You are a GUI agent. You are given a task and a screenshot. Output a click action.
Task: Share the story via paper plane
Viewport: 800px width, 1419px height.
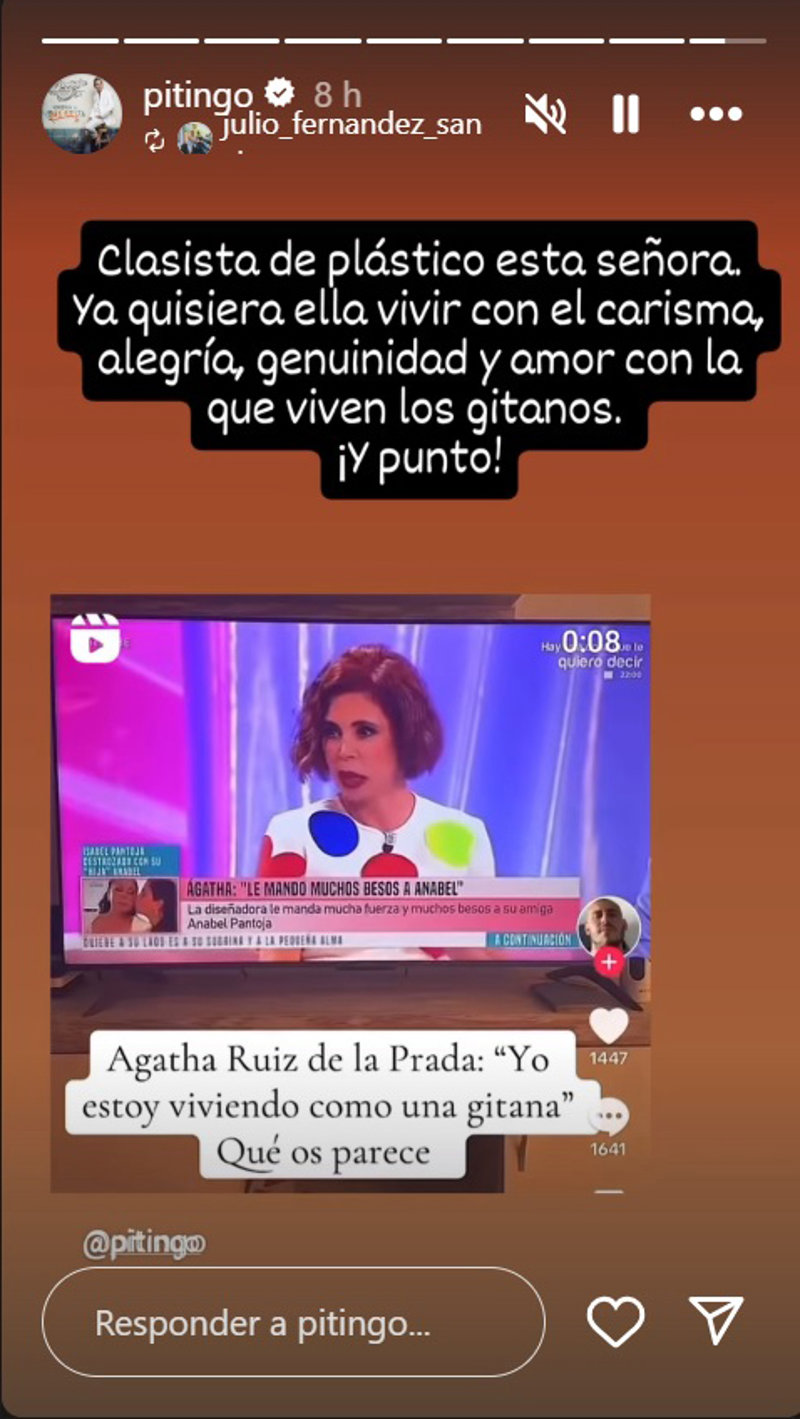pos(717,1321)
